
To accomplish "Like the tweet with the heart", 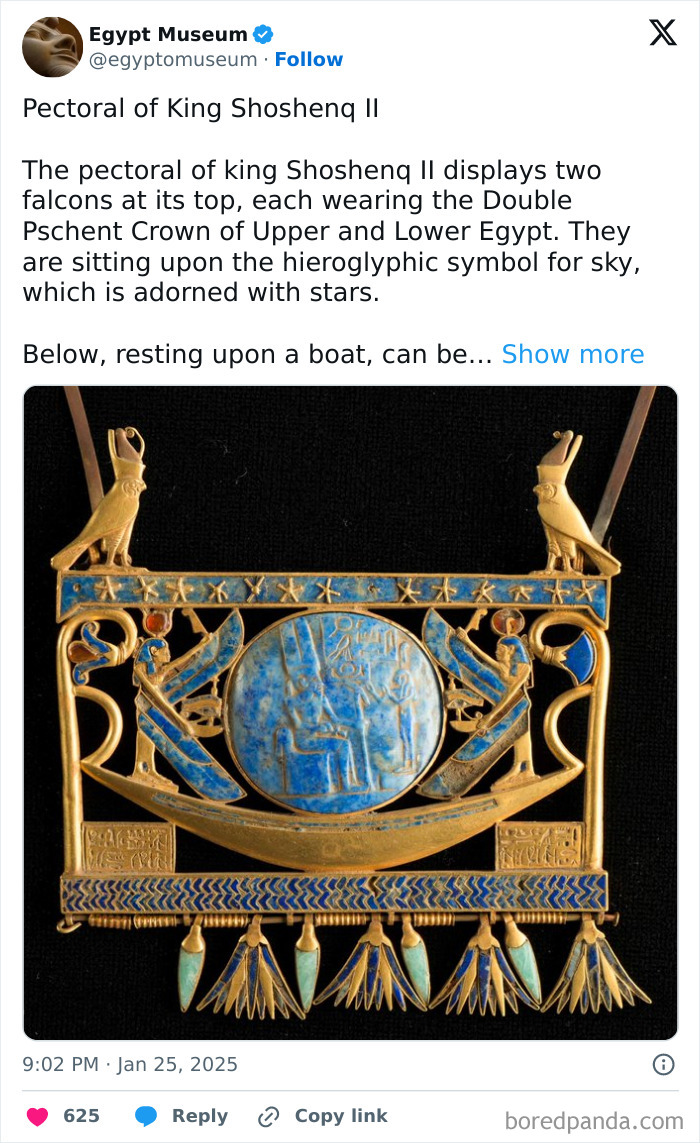I will coord(38,1116).
